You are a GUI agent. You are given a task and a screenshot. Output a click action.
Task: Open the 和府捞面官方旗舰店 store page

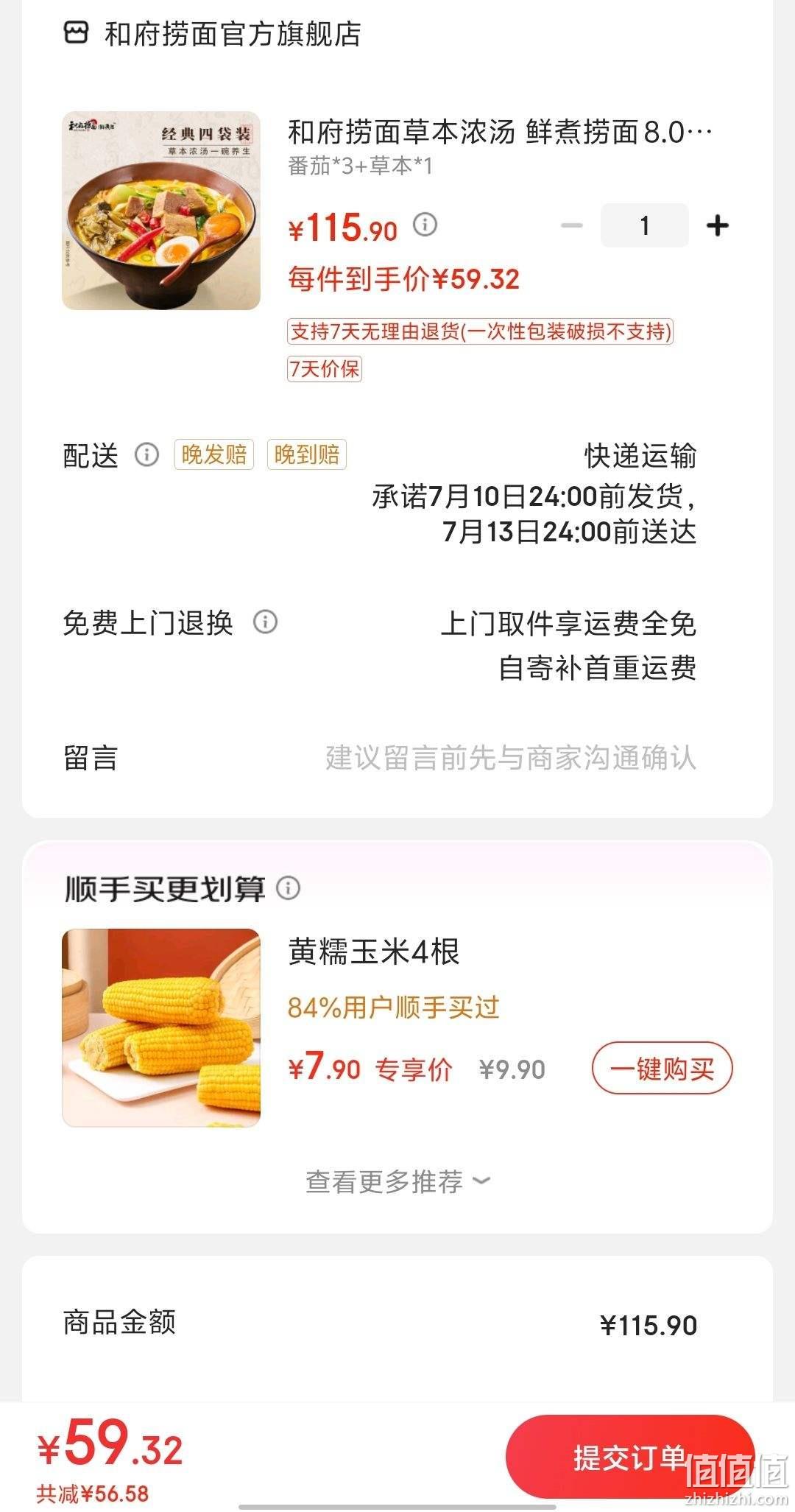212,34
